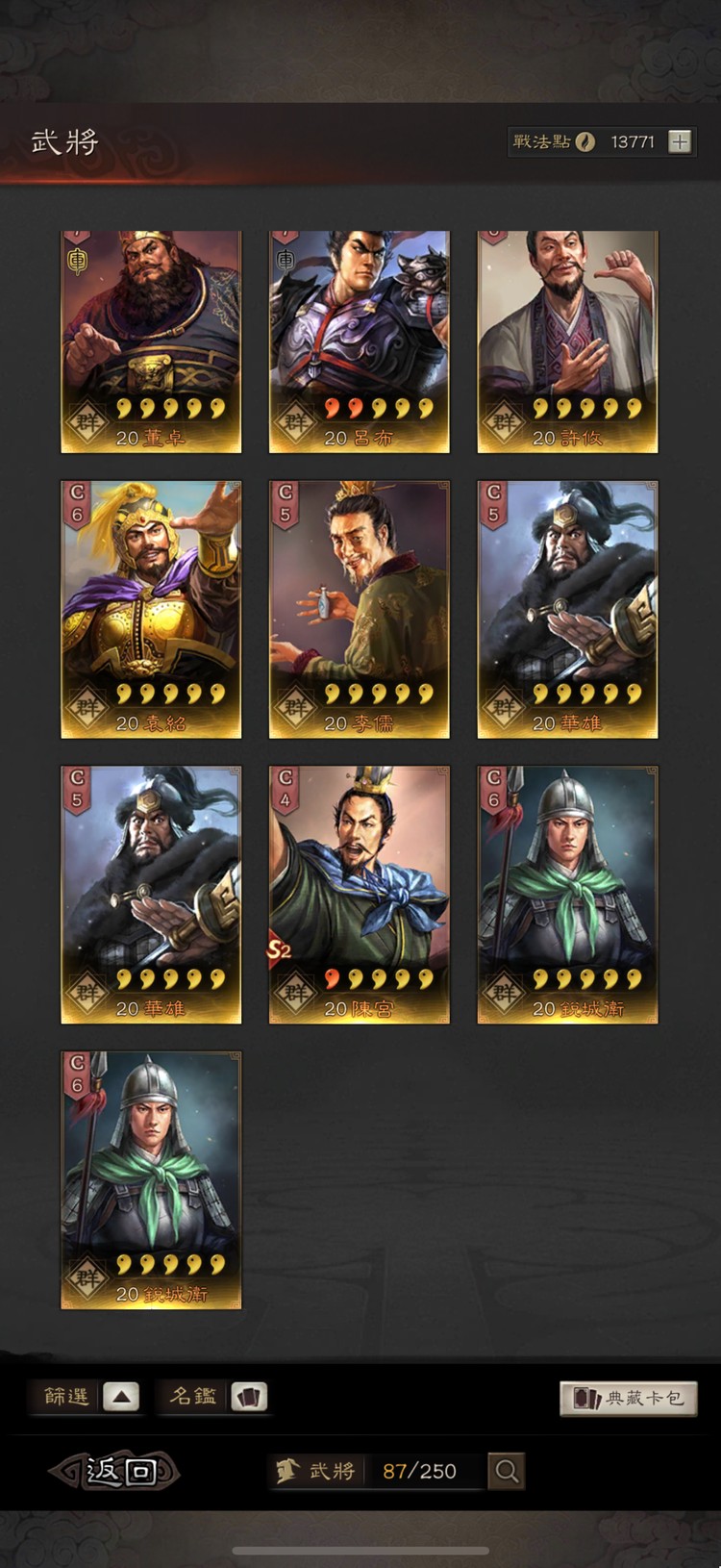Screen dimensions: 721x1568
Task: Open the 李儒 general card
Action: (359, 609)
